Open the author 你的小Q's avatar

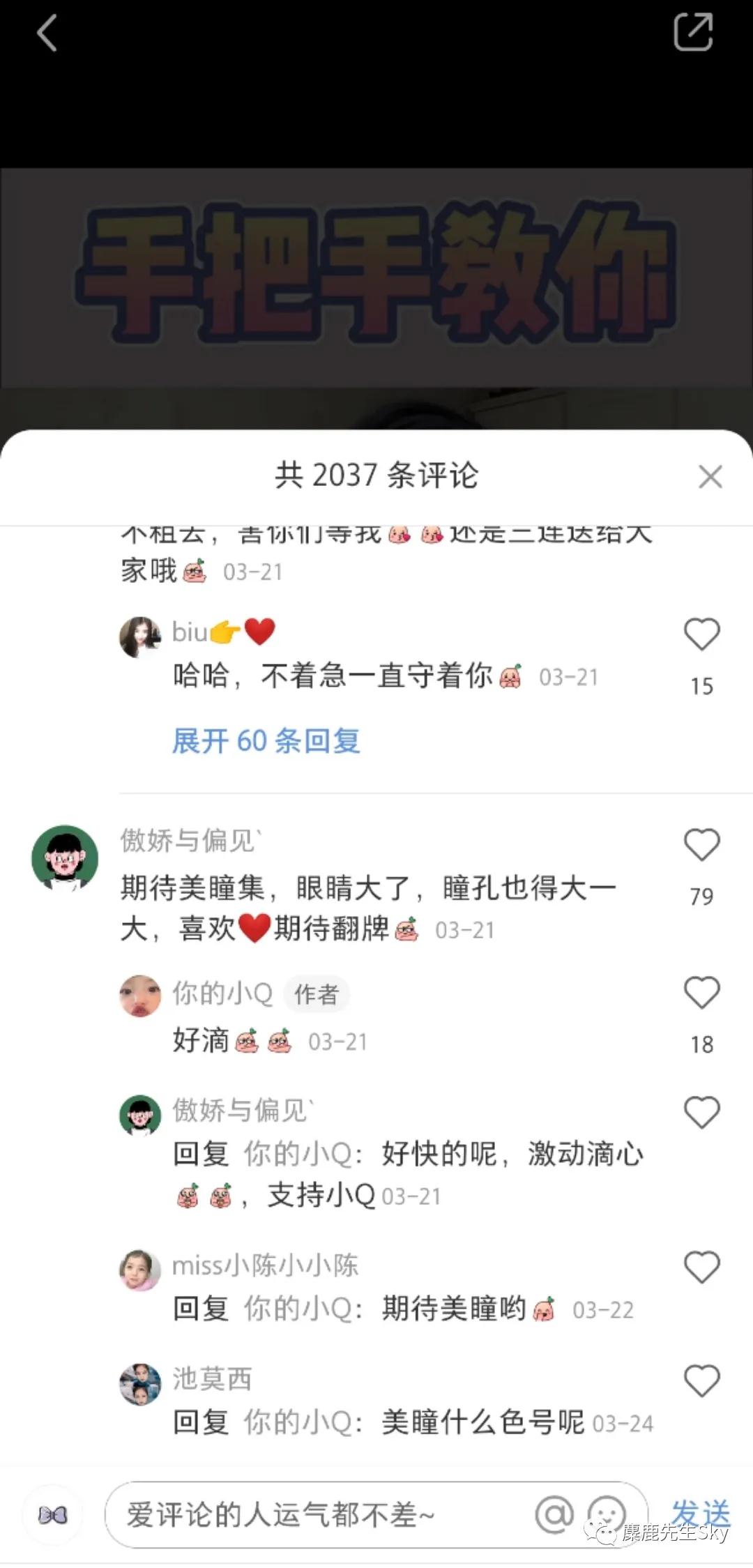pos(140,996)
